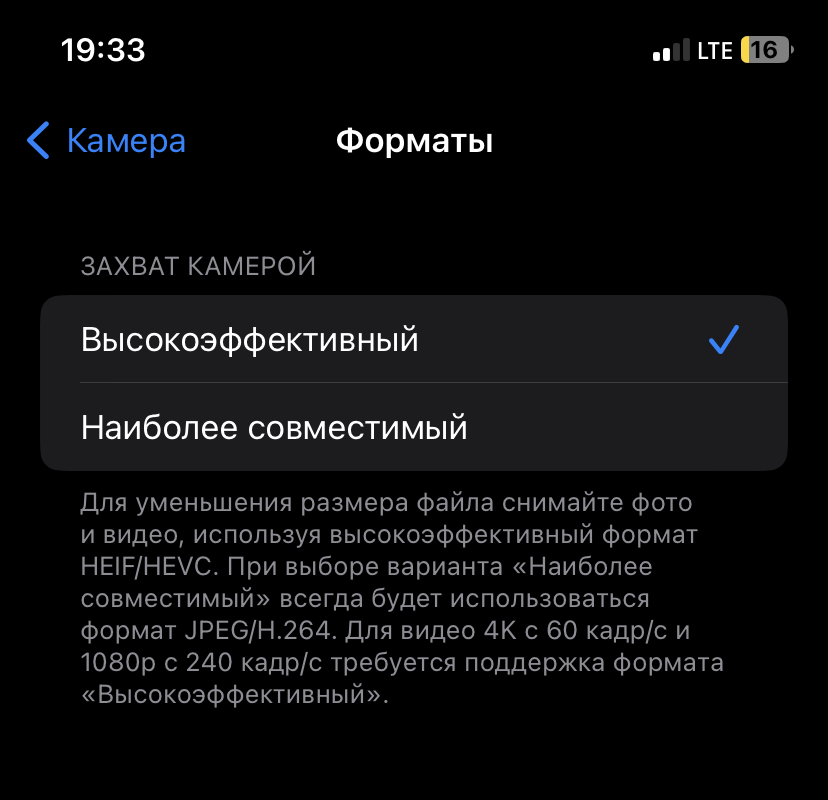This screenshot has height=800, width=828.
Task: Select the Высокоэффективный format
Action: [x=250, y=340]
